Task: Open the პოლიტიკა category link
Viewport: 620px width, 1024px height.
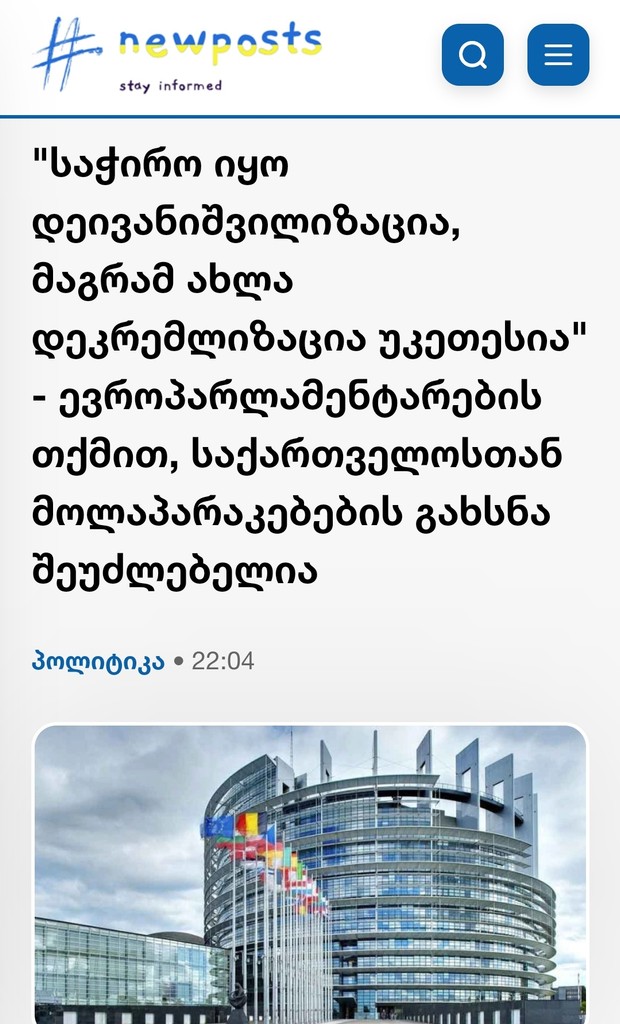Action: [98, 662]
